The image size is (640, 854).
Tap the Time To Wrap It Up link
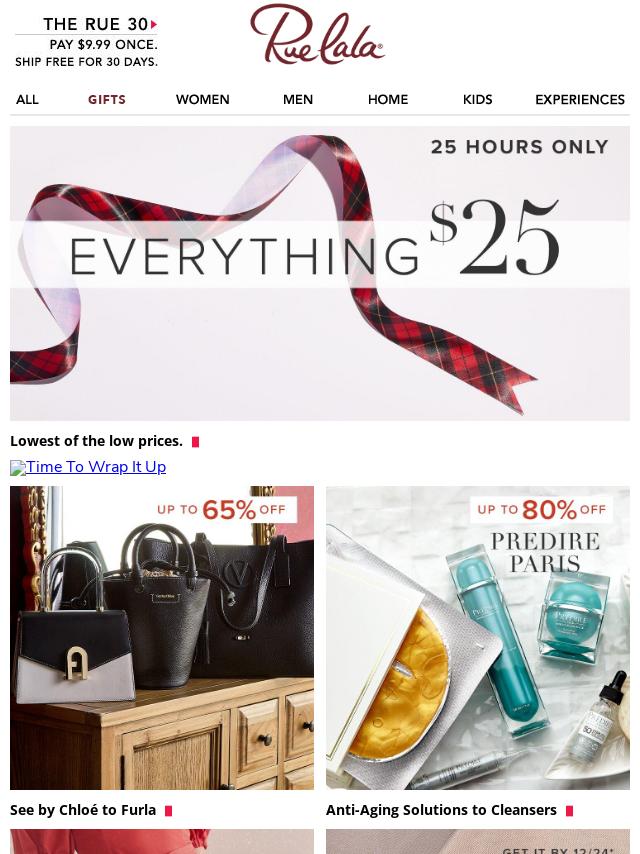tap(88, 467)
